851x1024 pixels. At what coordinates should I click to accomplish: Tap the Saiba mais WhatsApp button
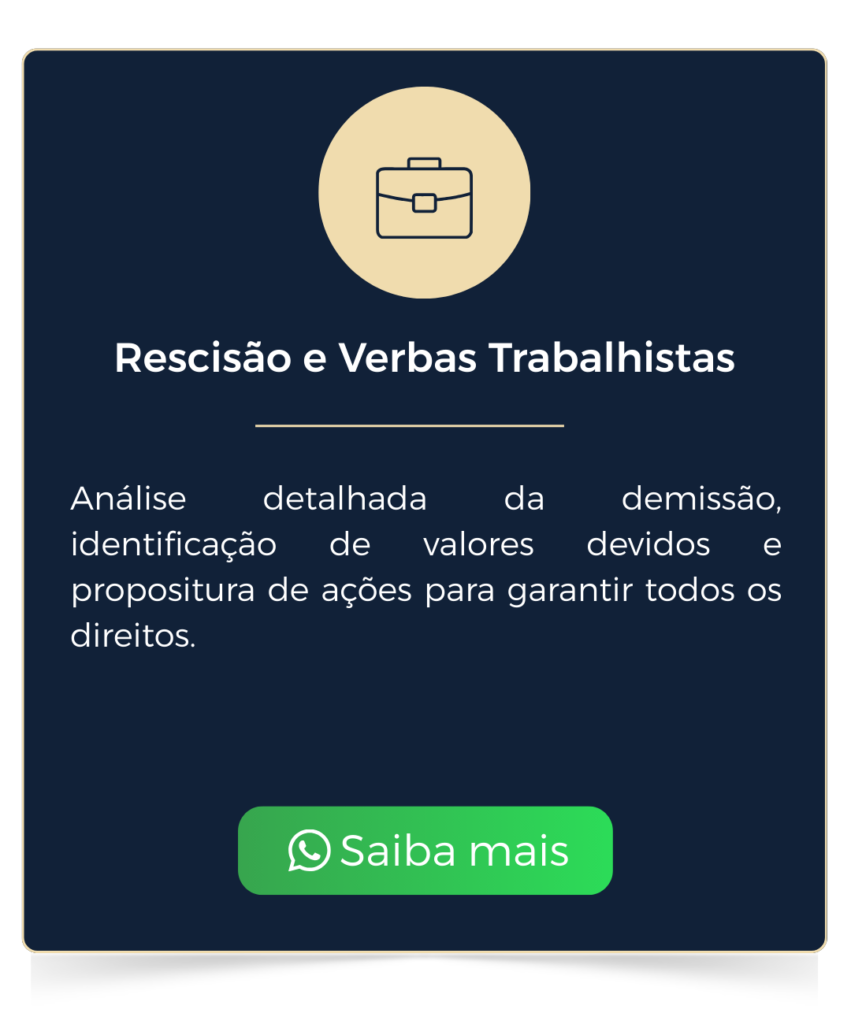425,850
